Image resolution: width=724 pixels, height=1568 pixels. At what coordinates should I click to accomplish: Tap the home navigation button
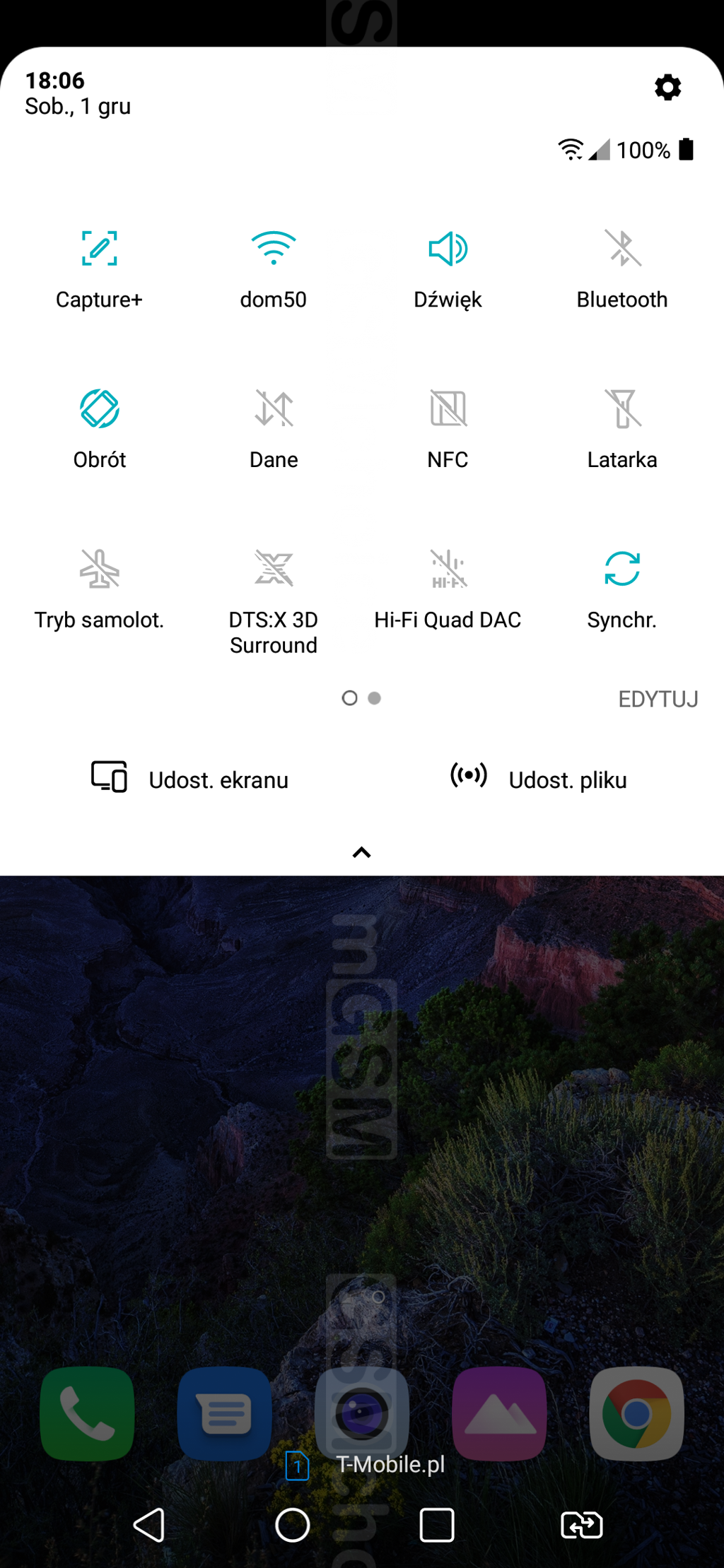293,1524
